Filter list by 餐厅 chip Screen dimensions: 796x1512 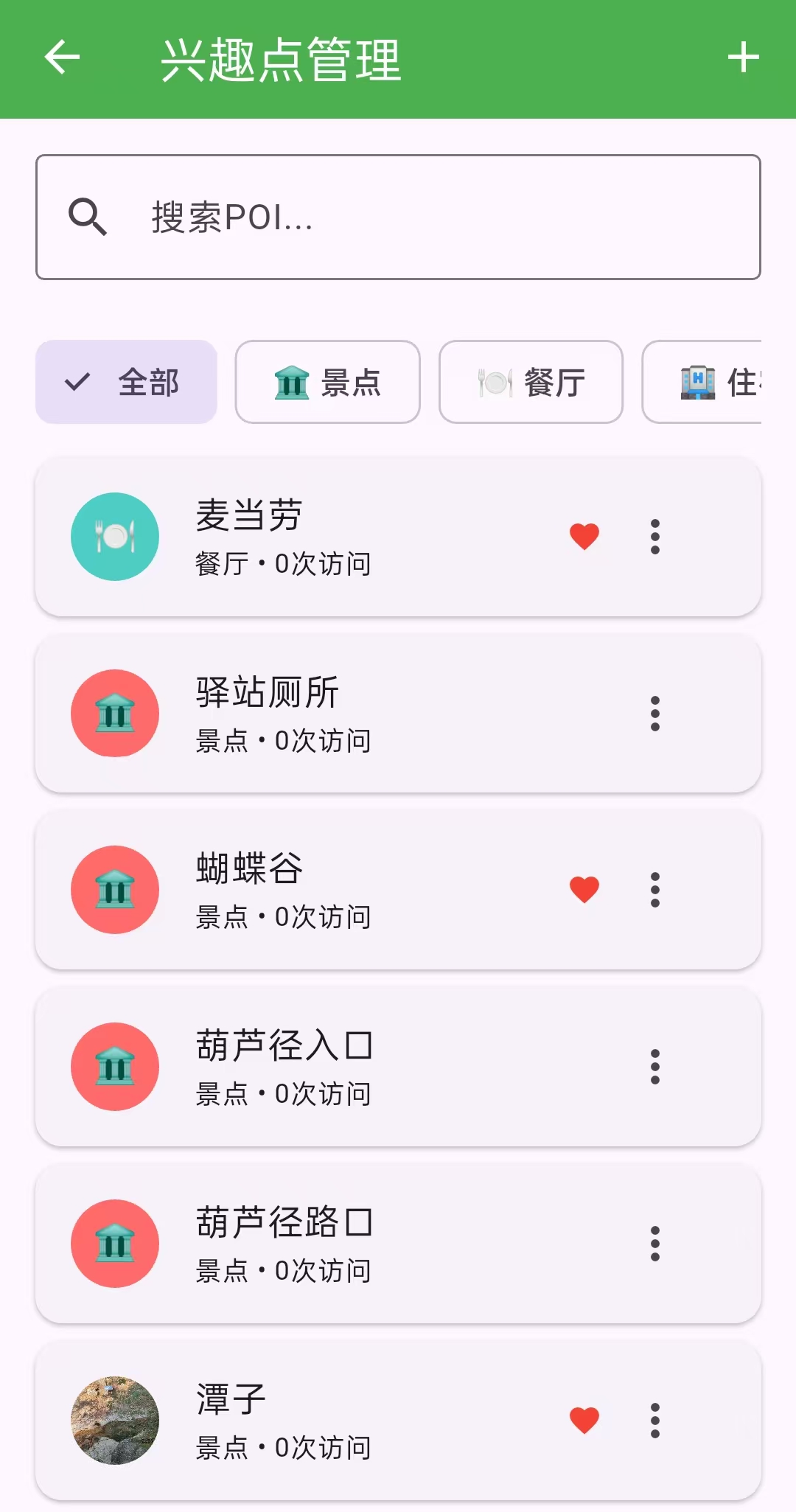click(531, 382)
